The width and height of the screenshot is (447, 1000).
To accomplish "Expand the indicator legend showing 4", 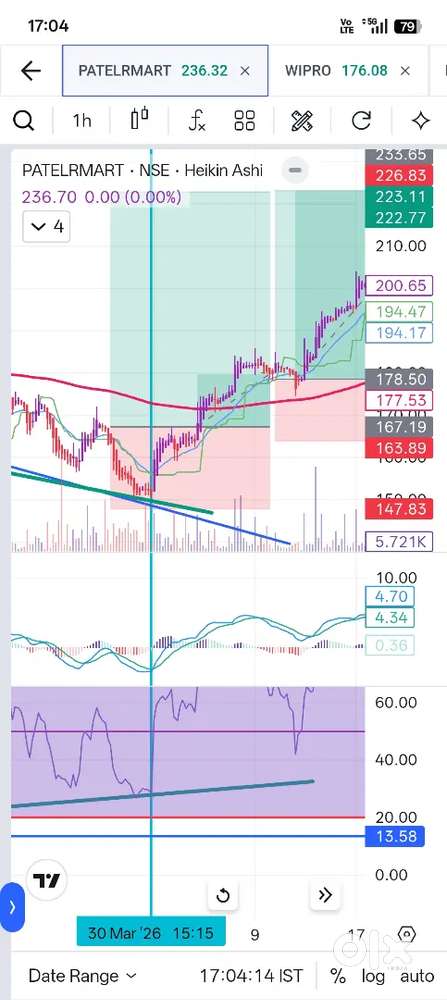I will point(47,226).
